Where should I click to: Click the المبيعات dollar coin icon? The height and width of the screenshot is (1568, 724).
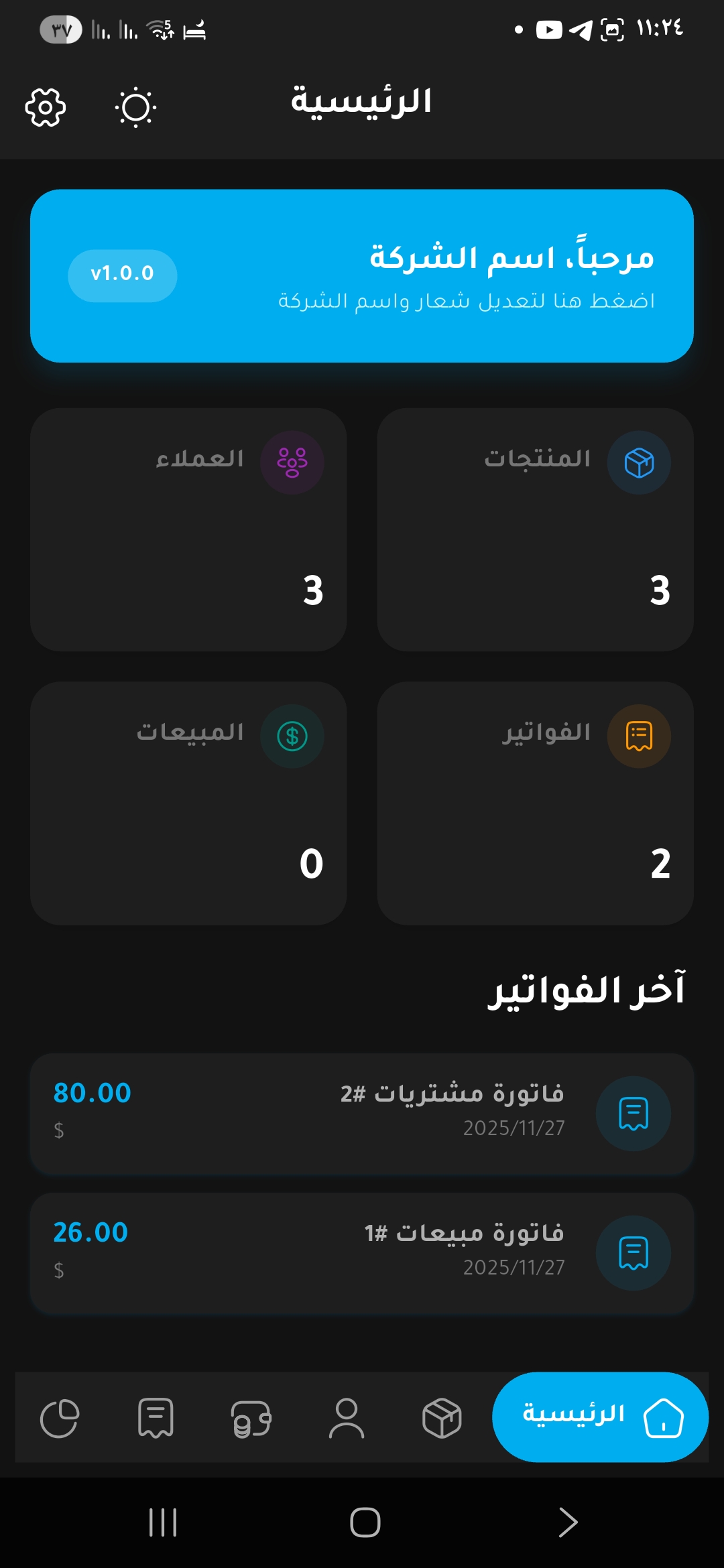point(292,736)
